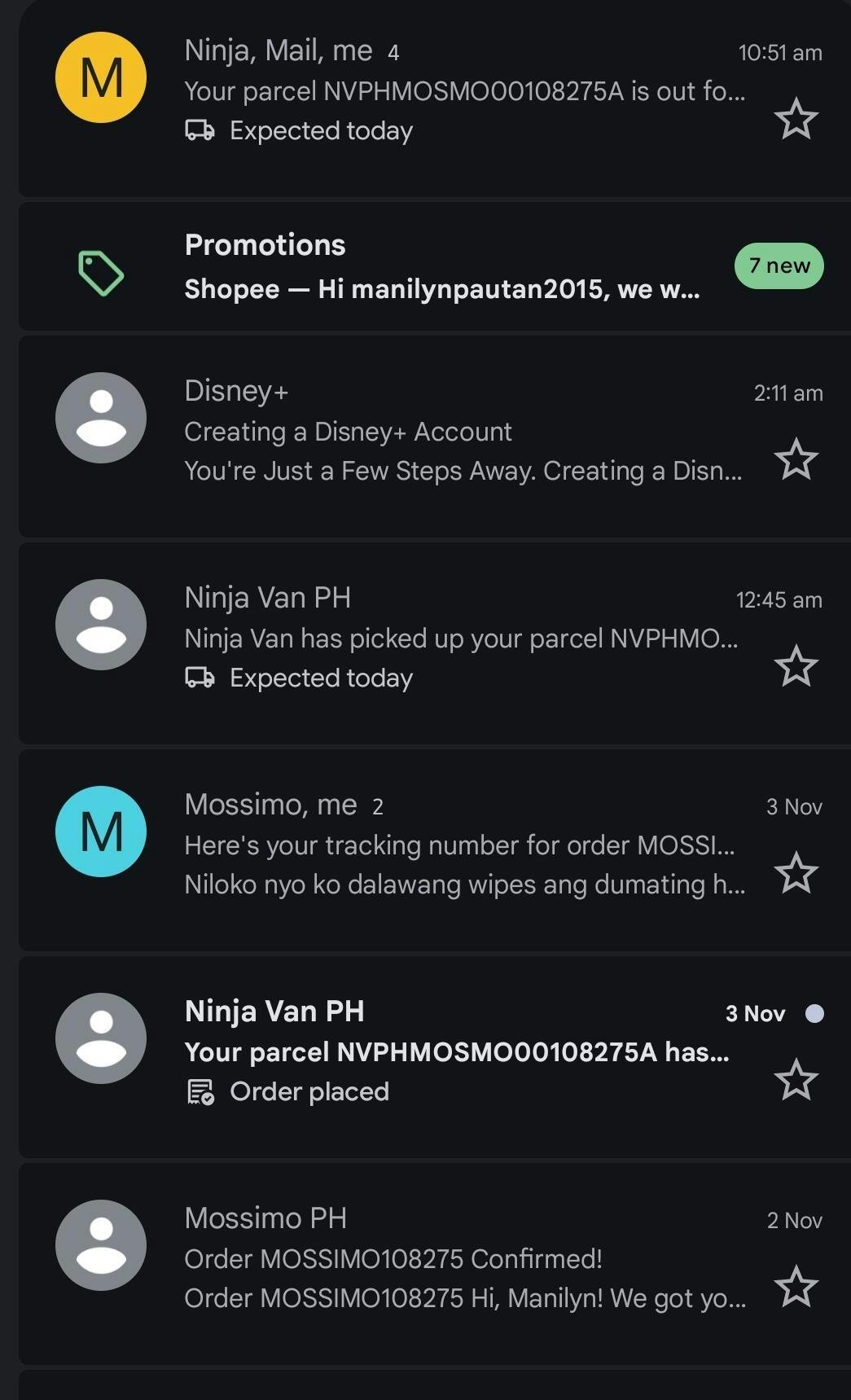
Task: Star the Disney+ email
Action: click(795, 459)
